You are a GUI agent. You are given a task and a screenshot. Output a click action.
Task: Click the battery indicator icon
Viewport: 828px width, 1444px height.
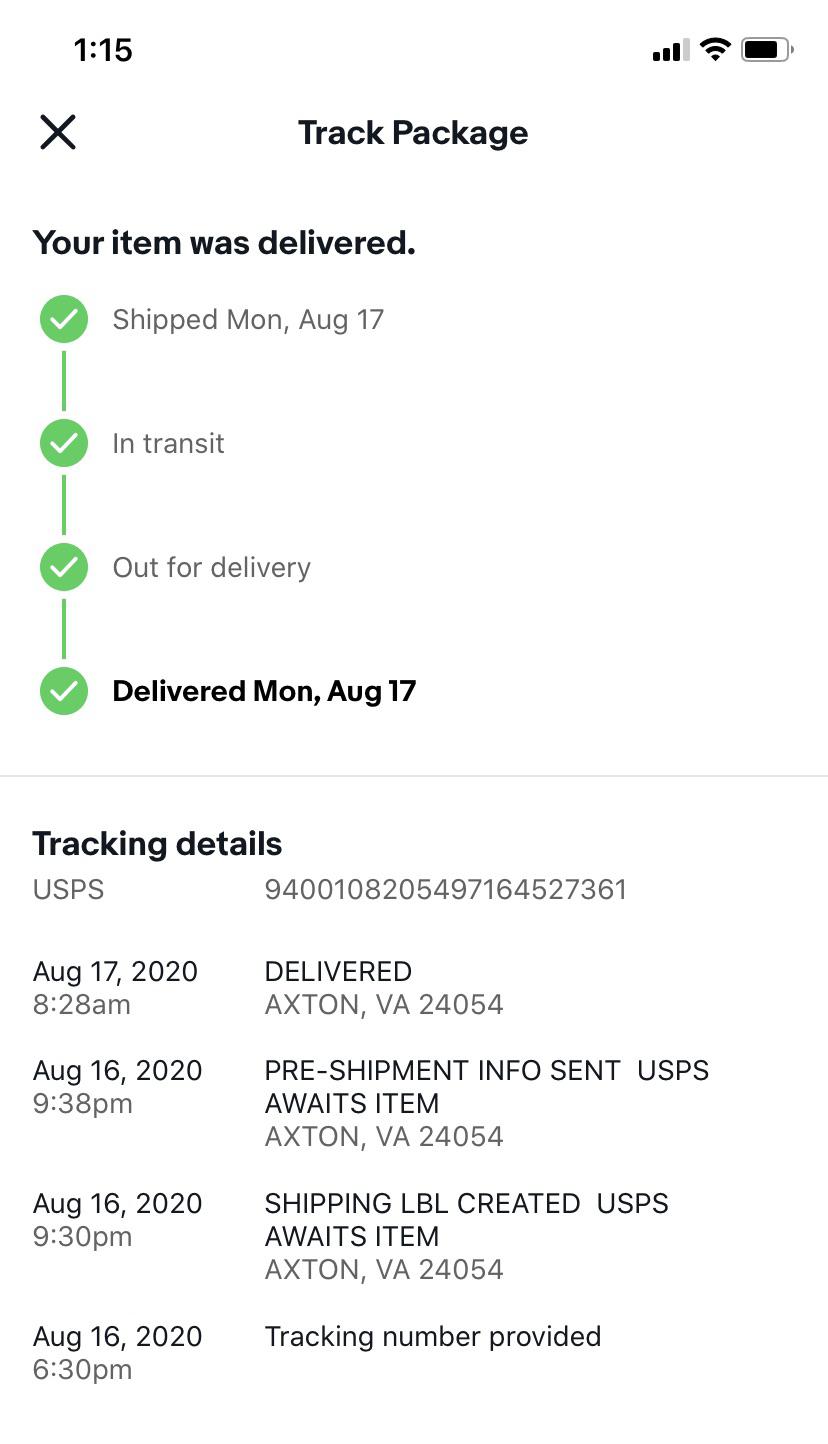point(766,49)
